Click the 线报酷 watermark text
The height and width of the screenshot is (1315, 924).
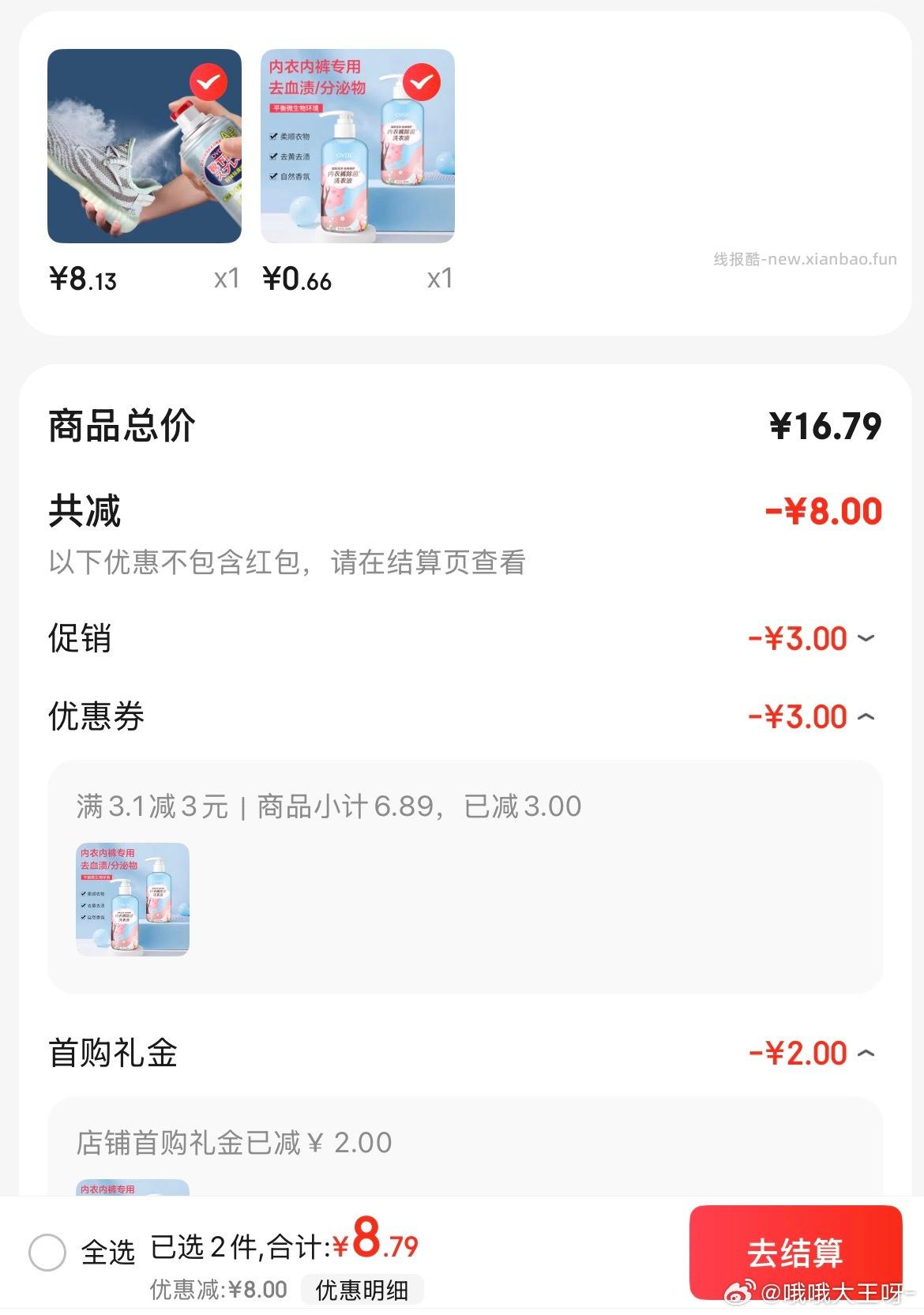click(802, 258)
